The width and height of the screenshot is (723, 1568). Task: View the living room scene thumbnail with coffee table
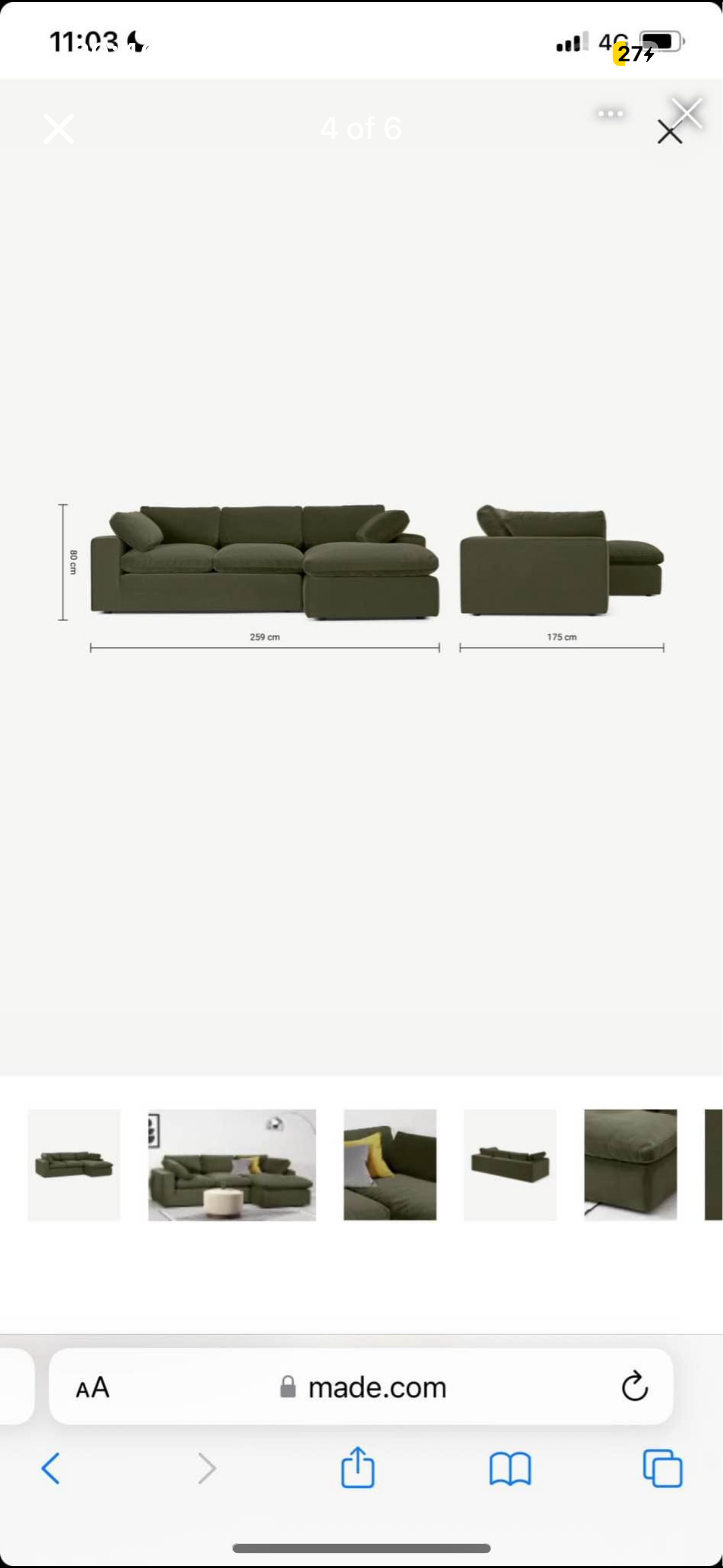232,1164
